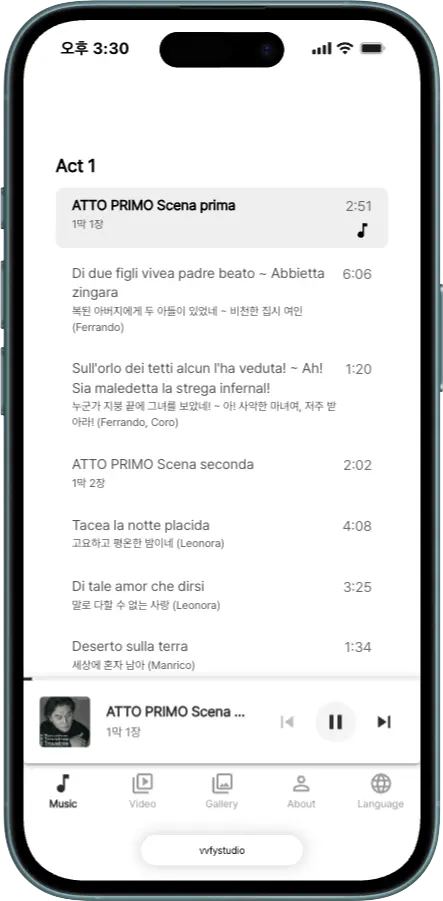The height and width of the screenshot is (901, 443).
Task: Play Di due figli vivea padre beato
Action: pyautogui.click(x=222, y=299)
